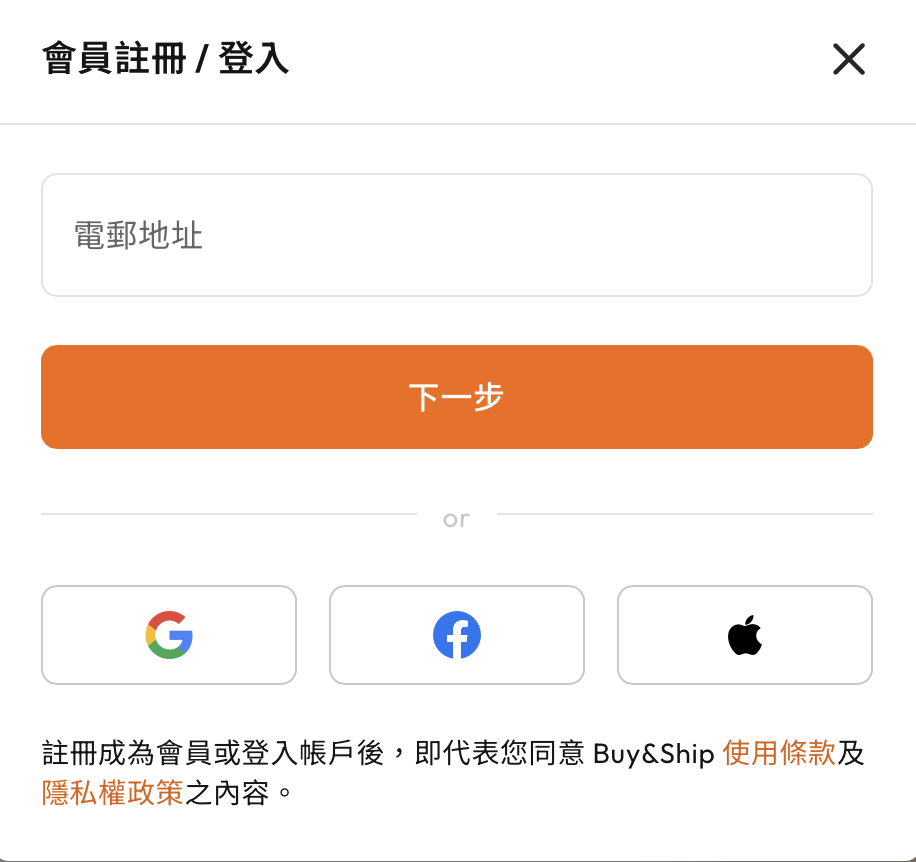916x862 pixels.
Task: Read the 隱私權政策 link
Action: 112,793
